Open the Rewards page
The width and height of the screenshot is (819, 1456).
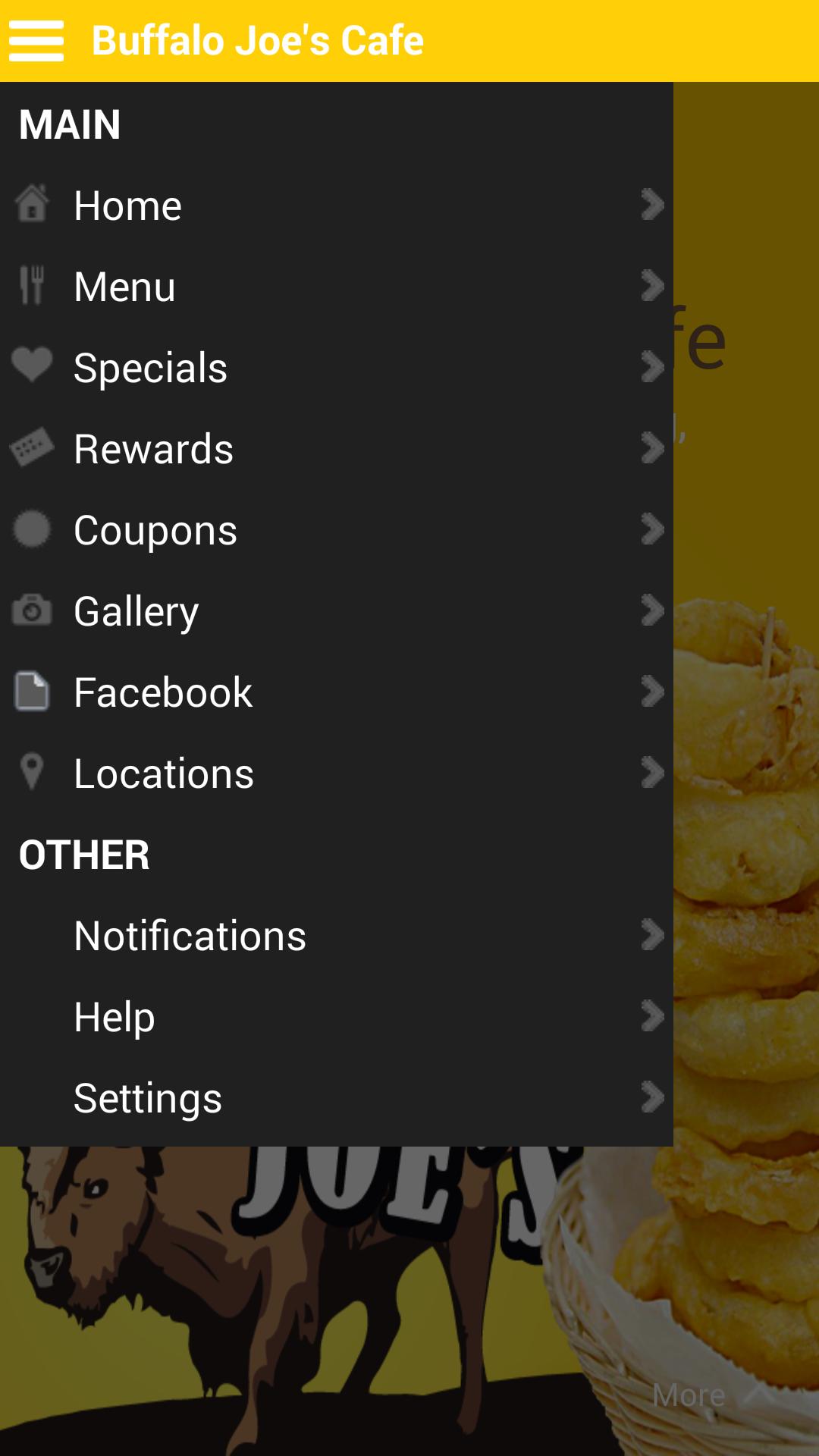click(334, 449)
